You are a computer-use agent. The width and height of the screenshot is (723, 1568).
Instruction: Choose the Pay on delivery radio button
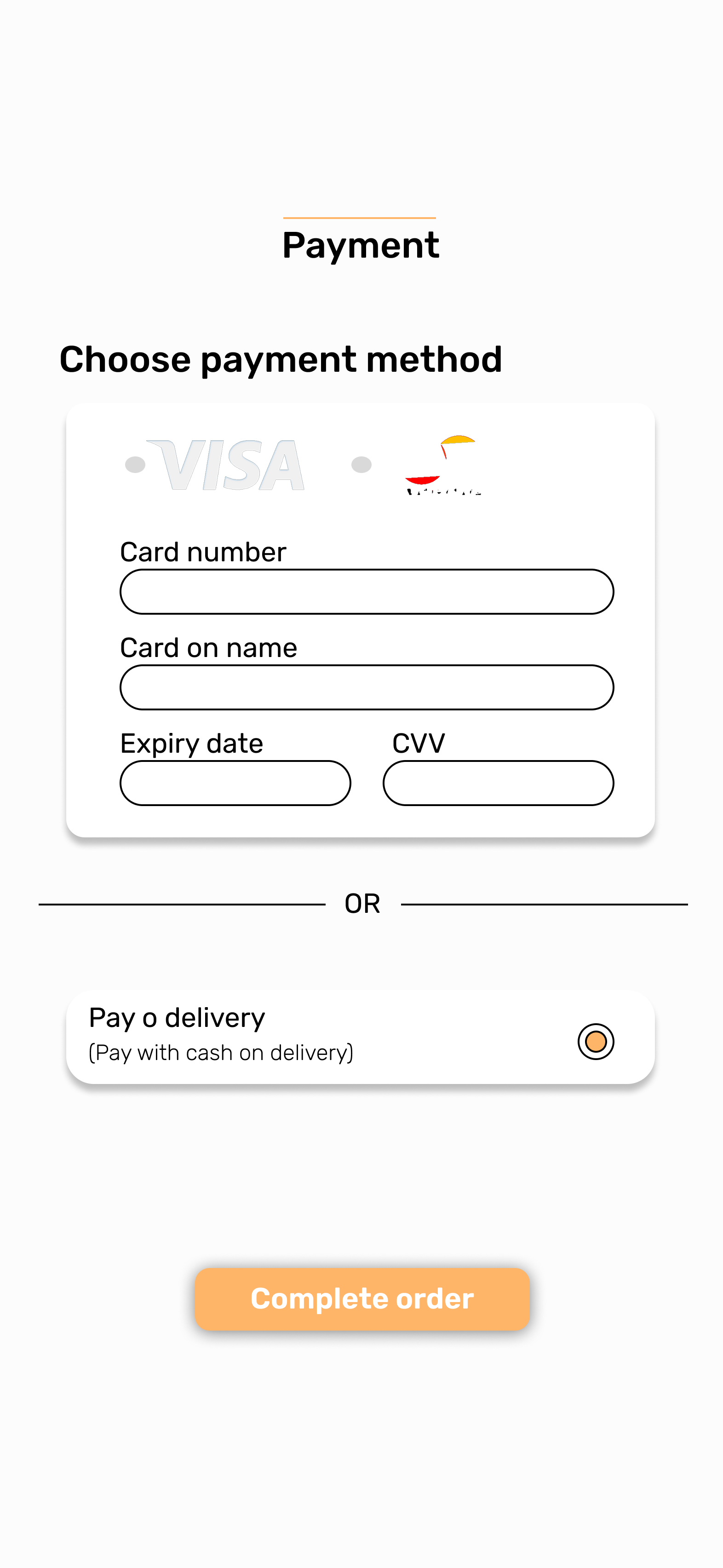pos(595,1042)
